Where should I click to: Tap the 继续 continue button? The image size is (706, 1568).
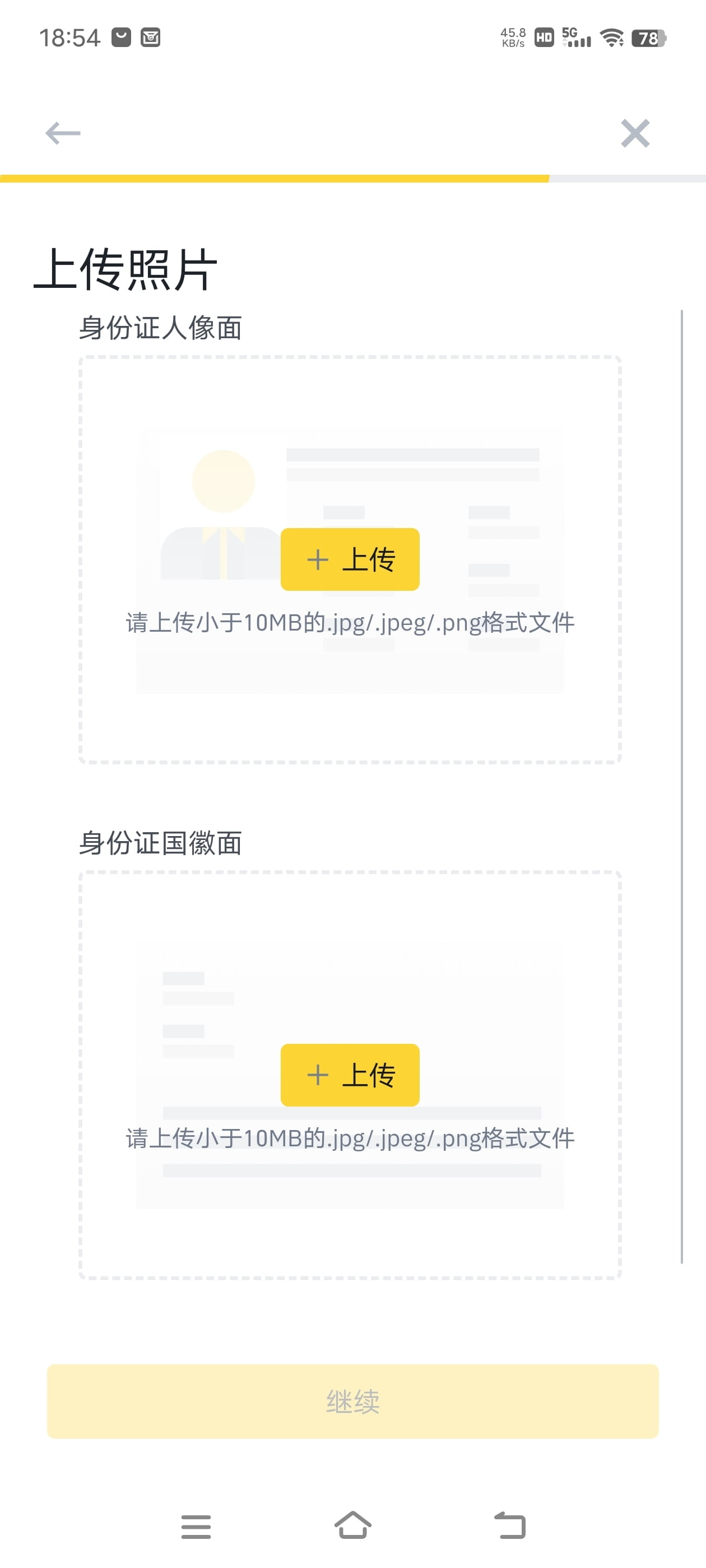352,1401
